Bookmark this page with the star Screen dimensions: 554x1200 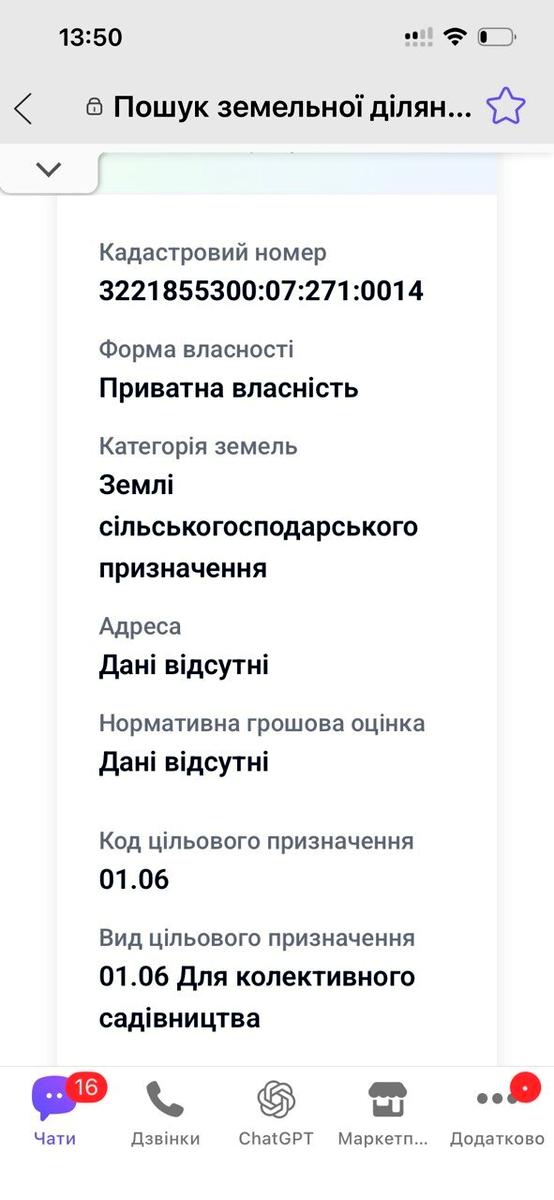tap(506, 106)
